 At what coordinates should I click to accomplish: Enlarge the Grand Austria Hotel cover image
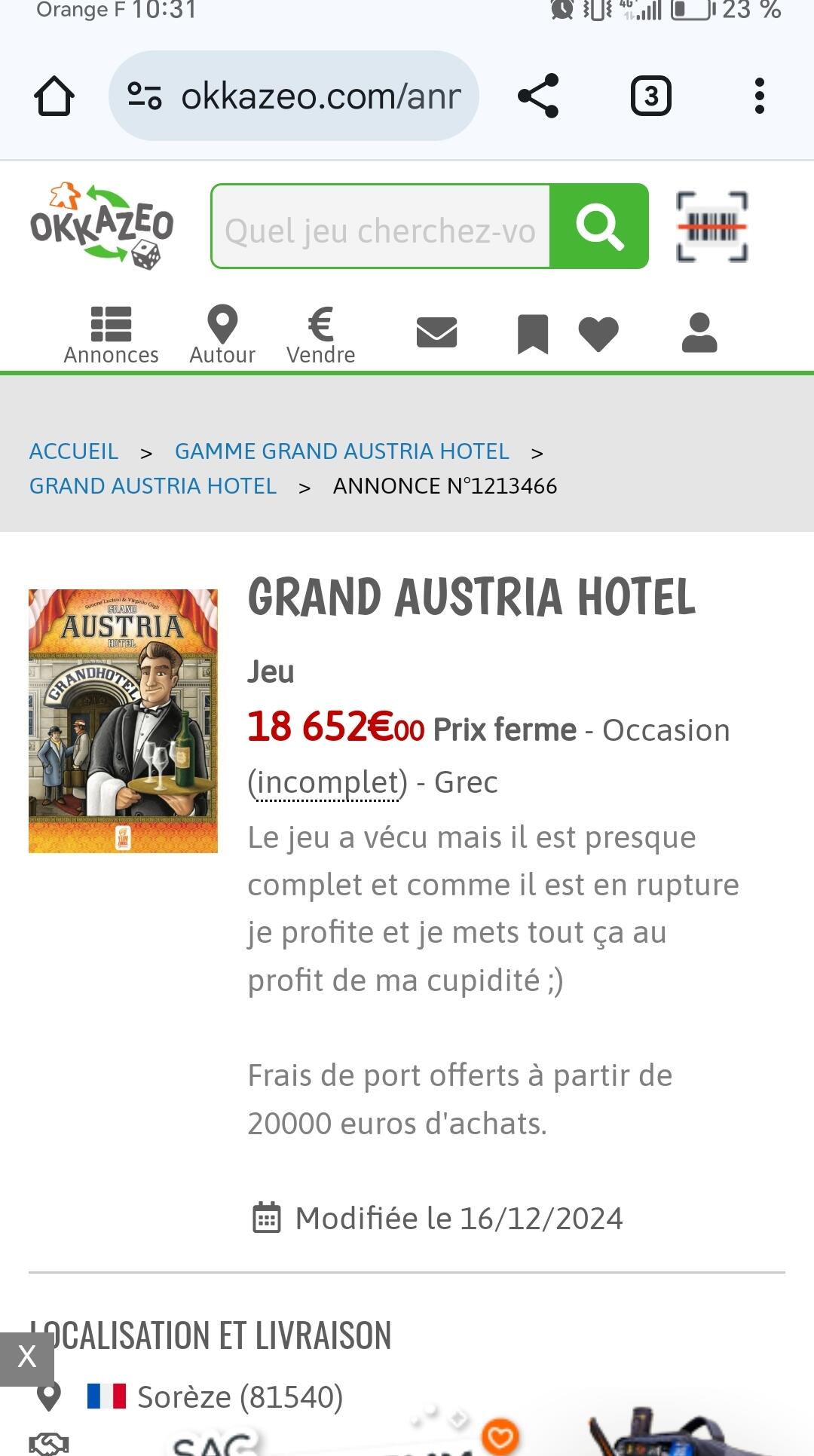point(123,721)
